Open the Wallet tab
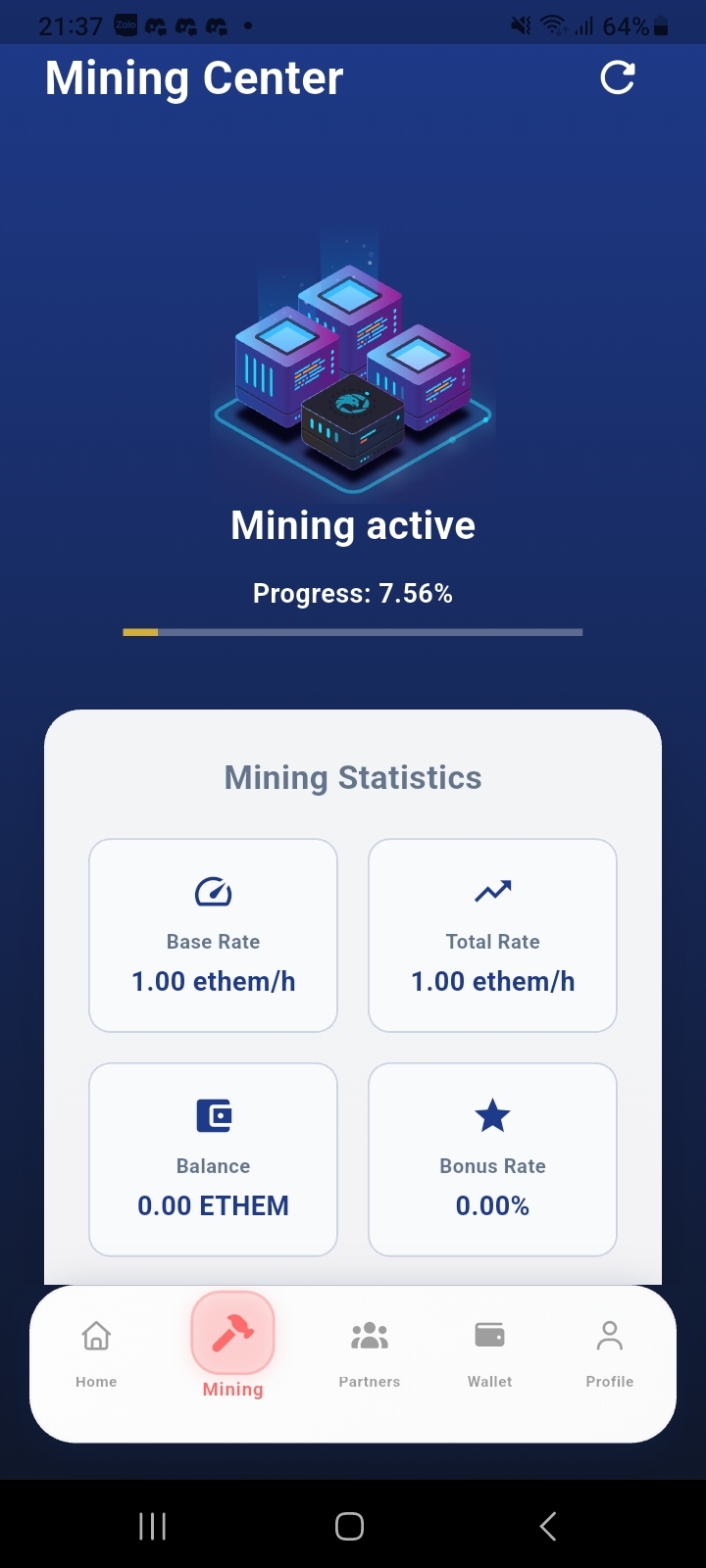The image size is (706, 1568). 489,1350
